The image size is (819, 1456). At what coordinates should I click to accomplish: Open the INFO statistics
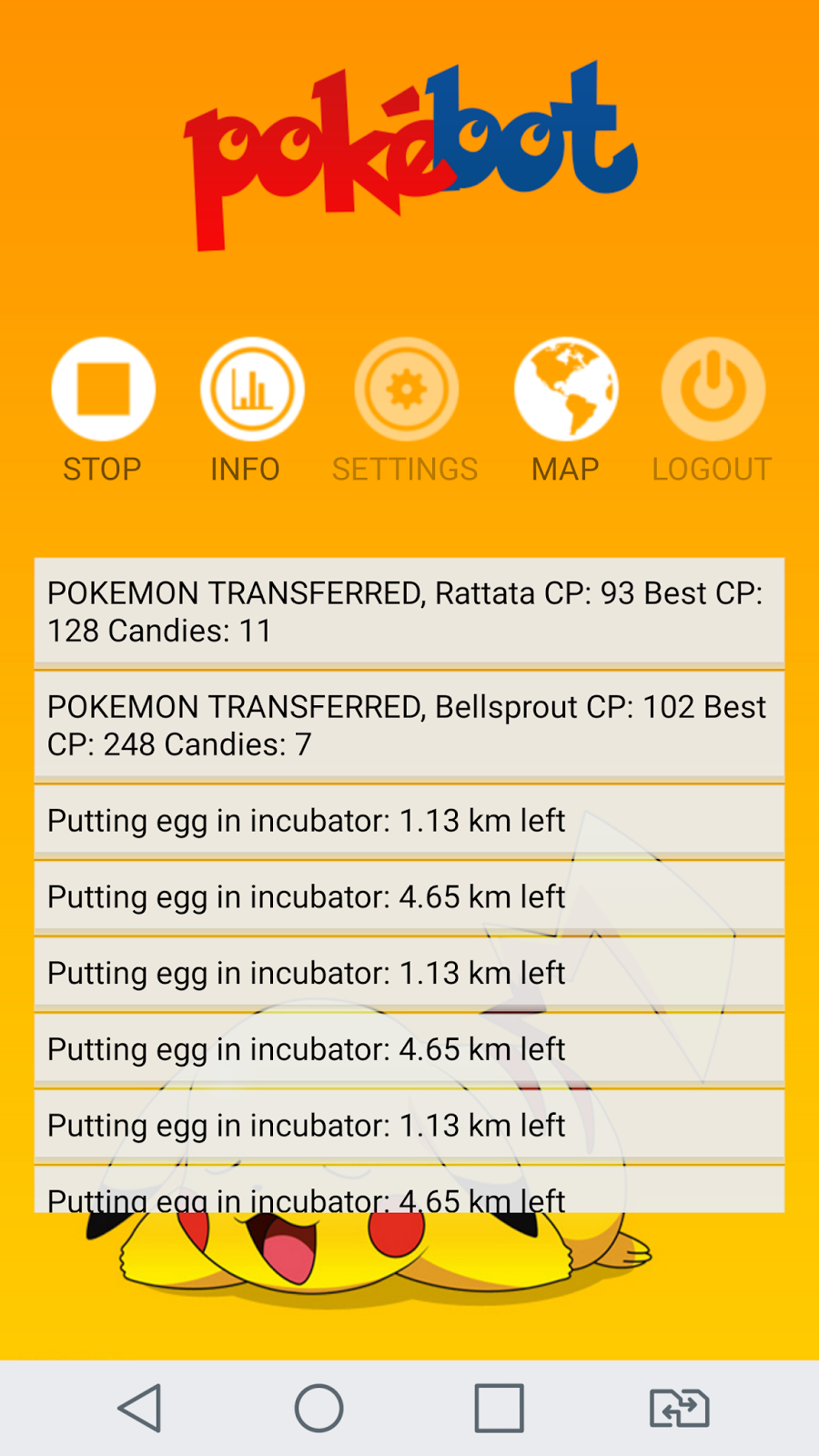252,389
